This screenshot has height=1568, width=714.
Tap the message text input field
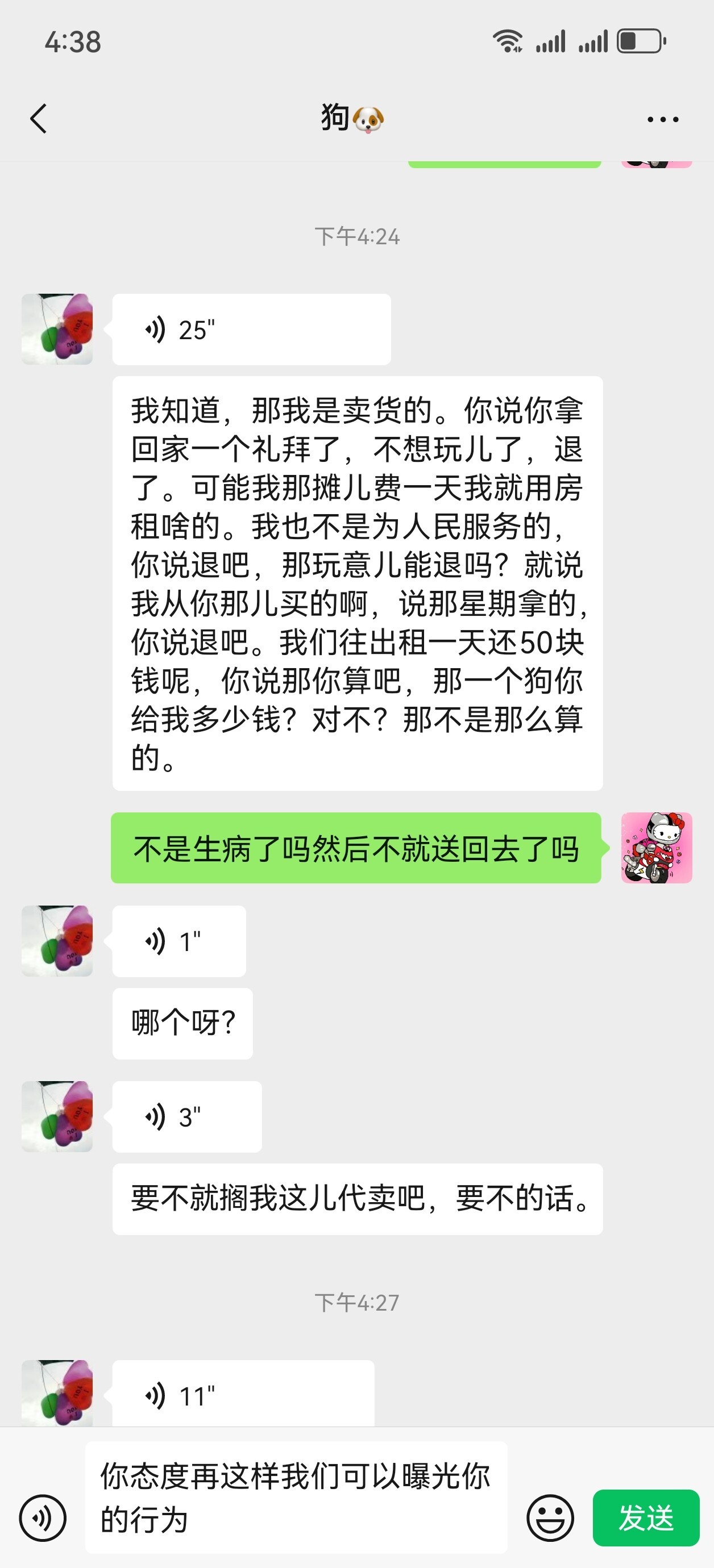(x=296, y=1498)
